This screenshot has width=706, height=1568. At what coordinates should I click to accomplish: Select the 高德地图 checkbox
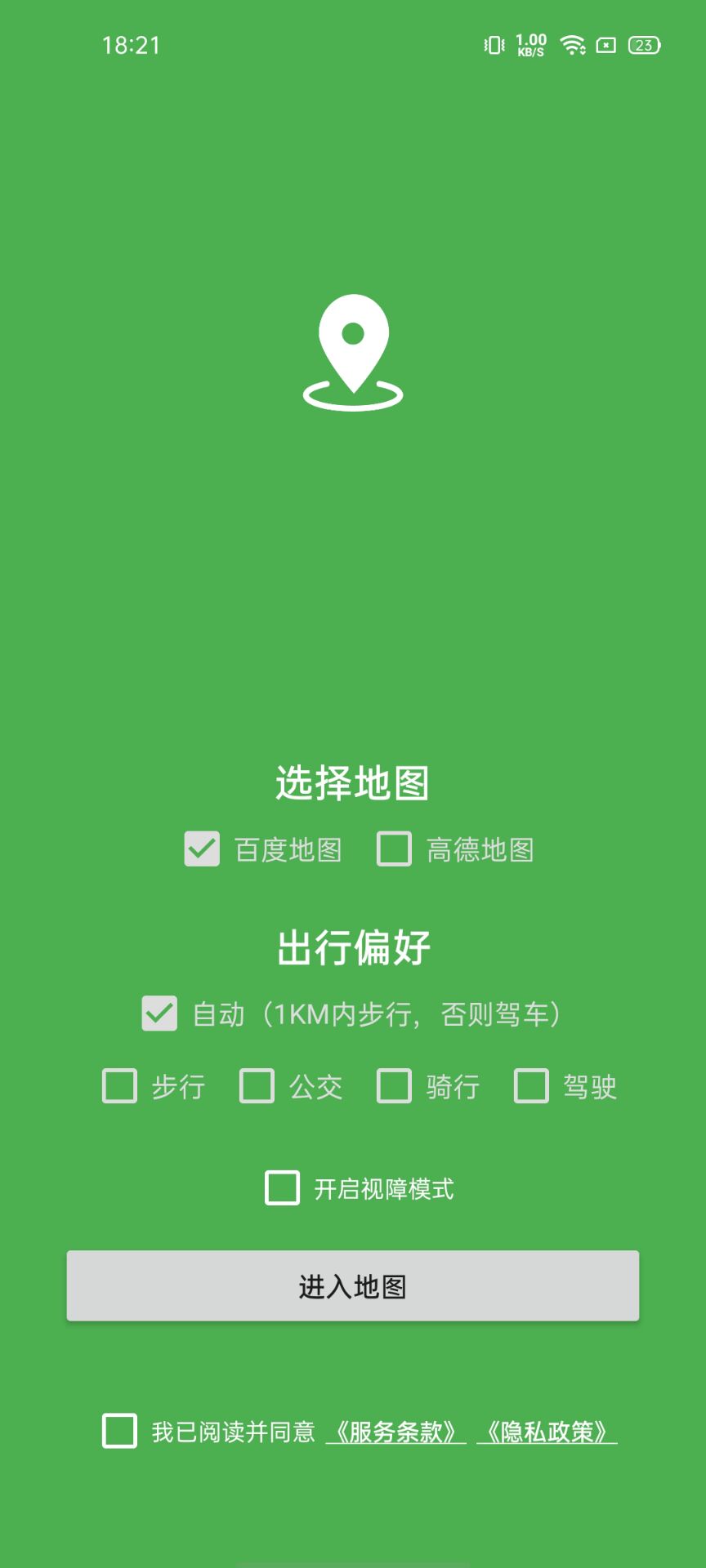click(394, 849)
